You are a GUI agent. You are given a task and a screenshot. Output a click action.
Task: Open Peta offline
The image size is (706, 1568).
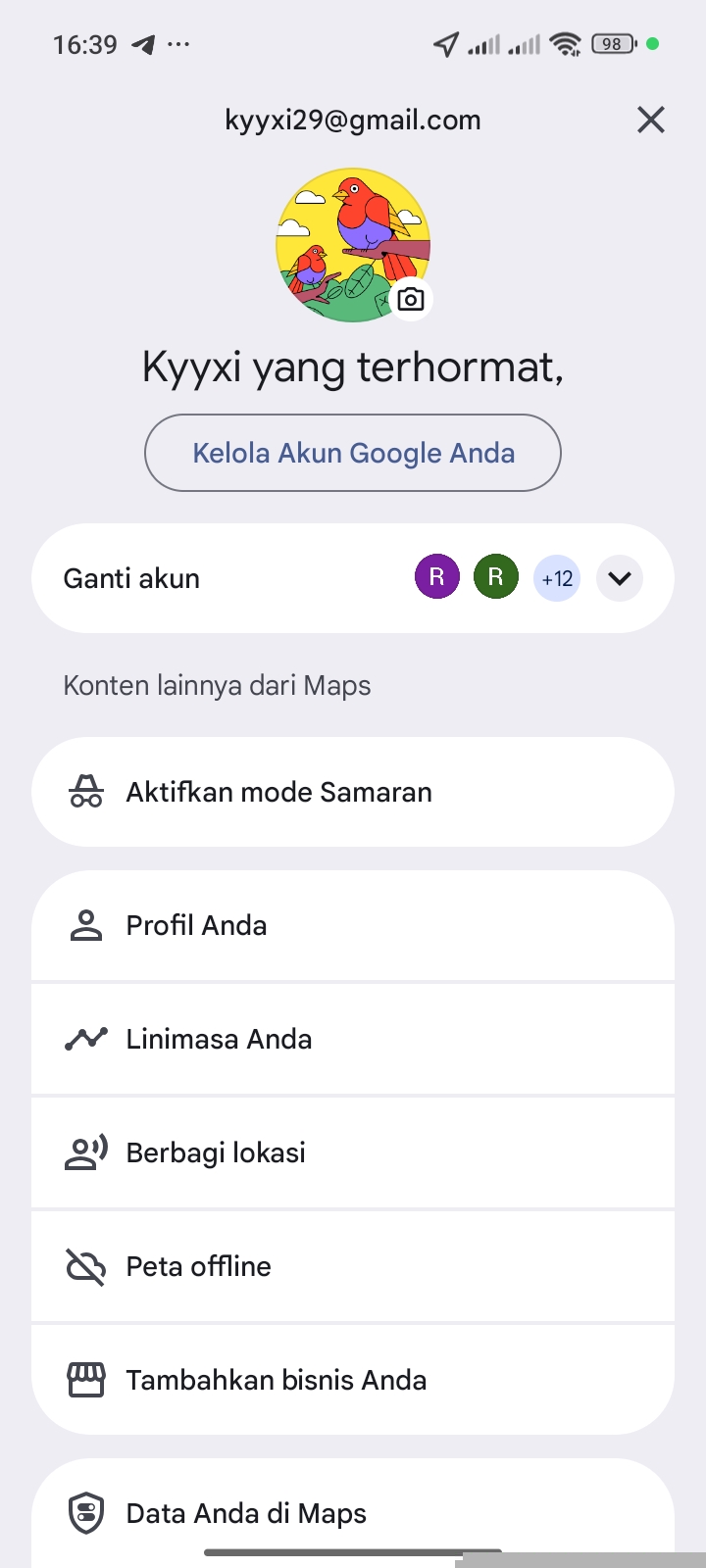[x=353, y=1266]
